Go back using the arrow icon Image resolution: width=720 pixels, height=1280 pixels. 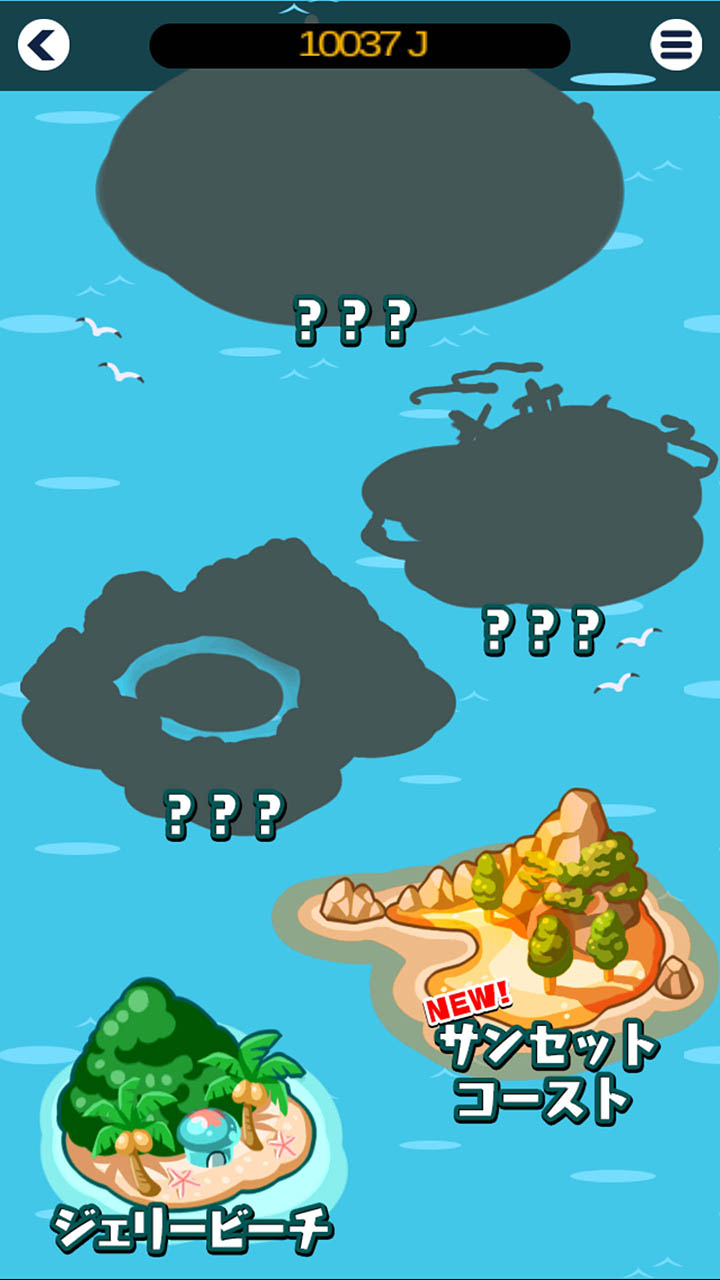click(x=43, y=45)
